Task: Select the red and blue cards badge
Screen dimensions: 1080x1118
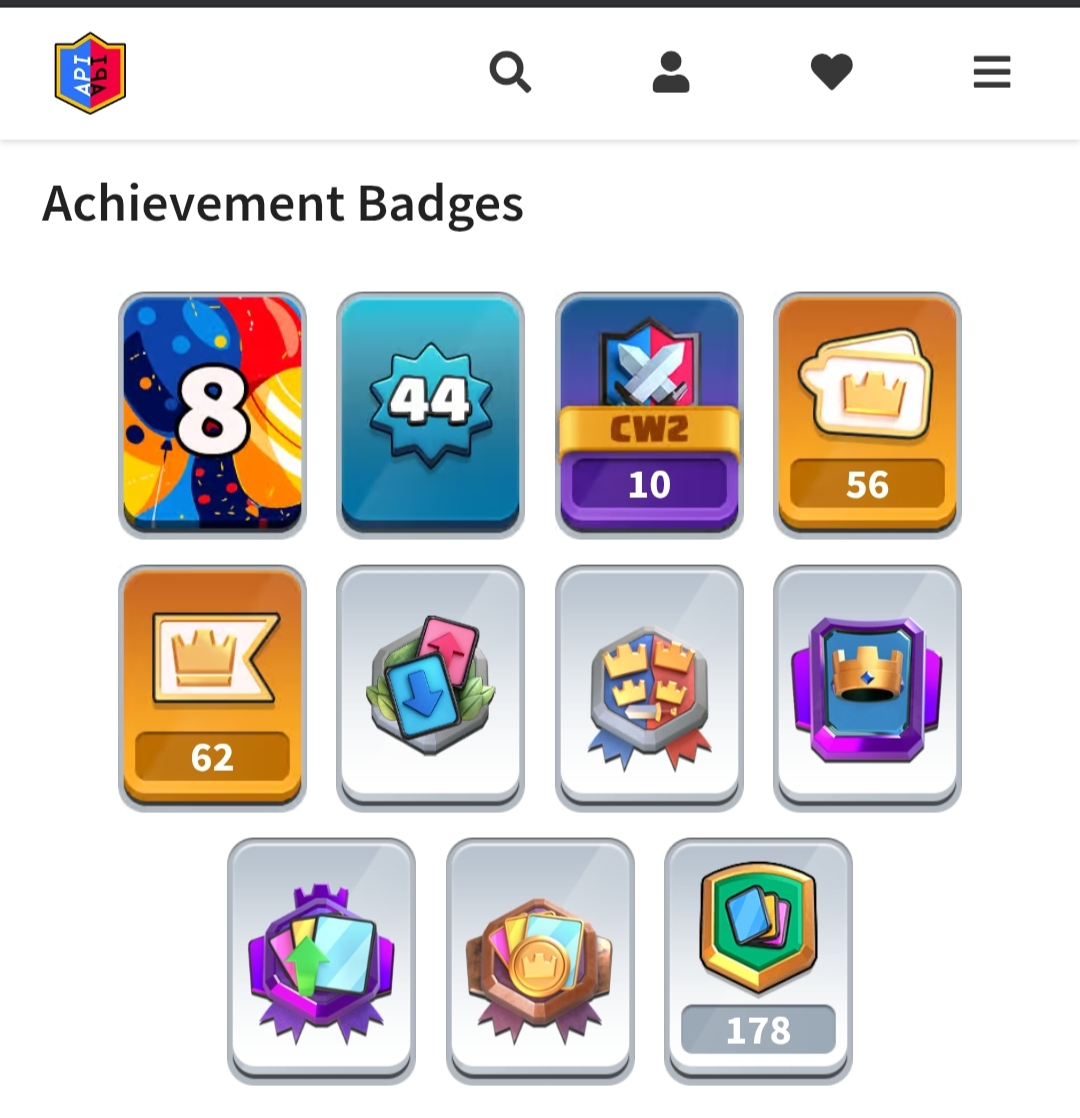Action: [430, 687]
